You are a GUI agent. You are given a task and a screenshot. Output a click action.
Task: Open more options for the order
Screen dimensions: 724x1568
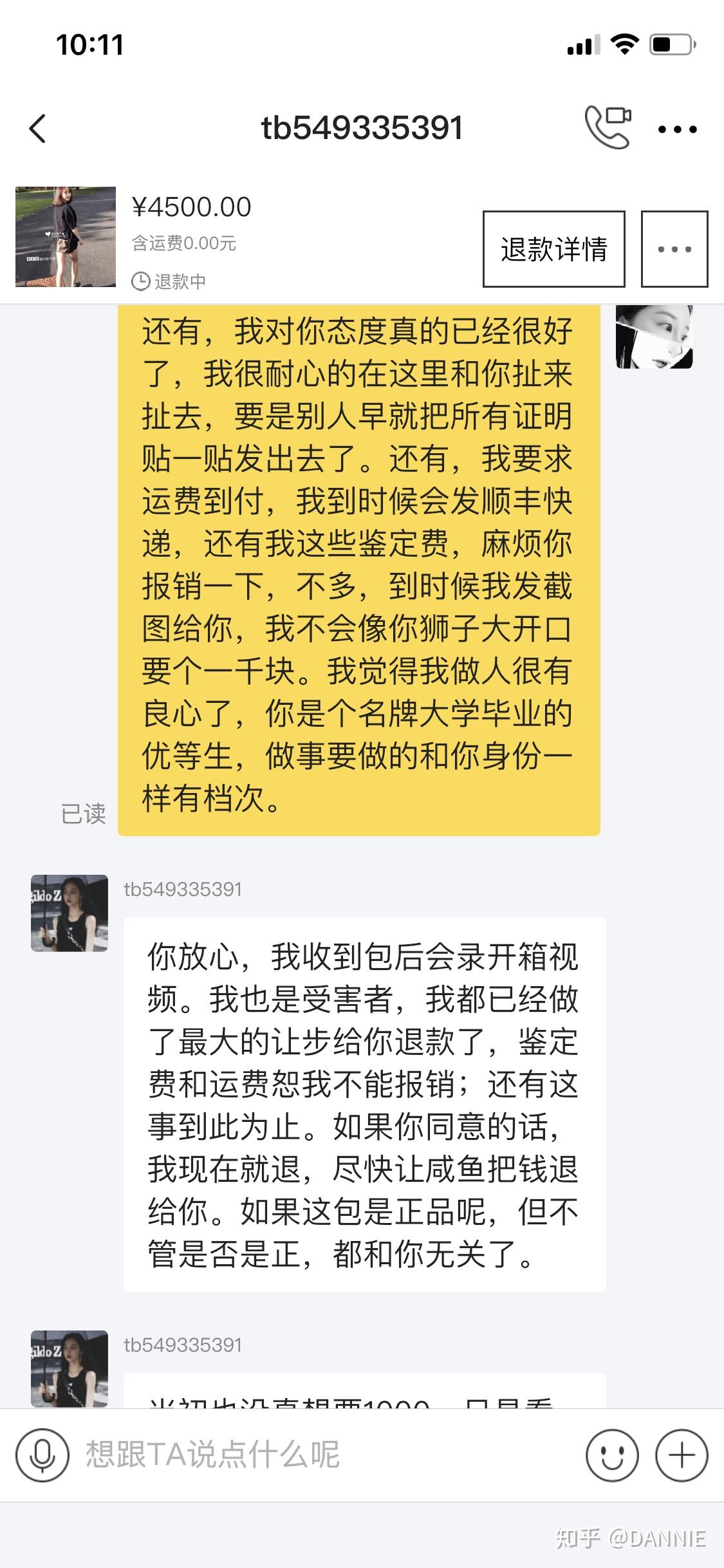pyautogui.click(x=674, y=249)
